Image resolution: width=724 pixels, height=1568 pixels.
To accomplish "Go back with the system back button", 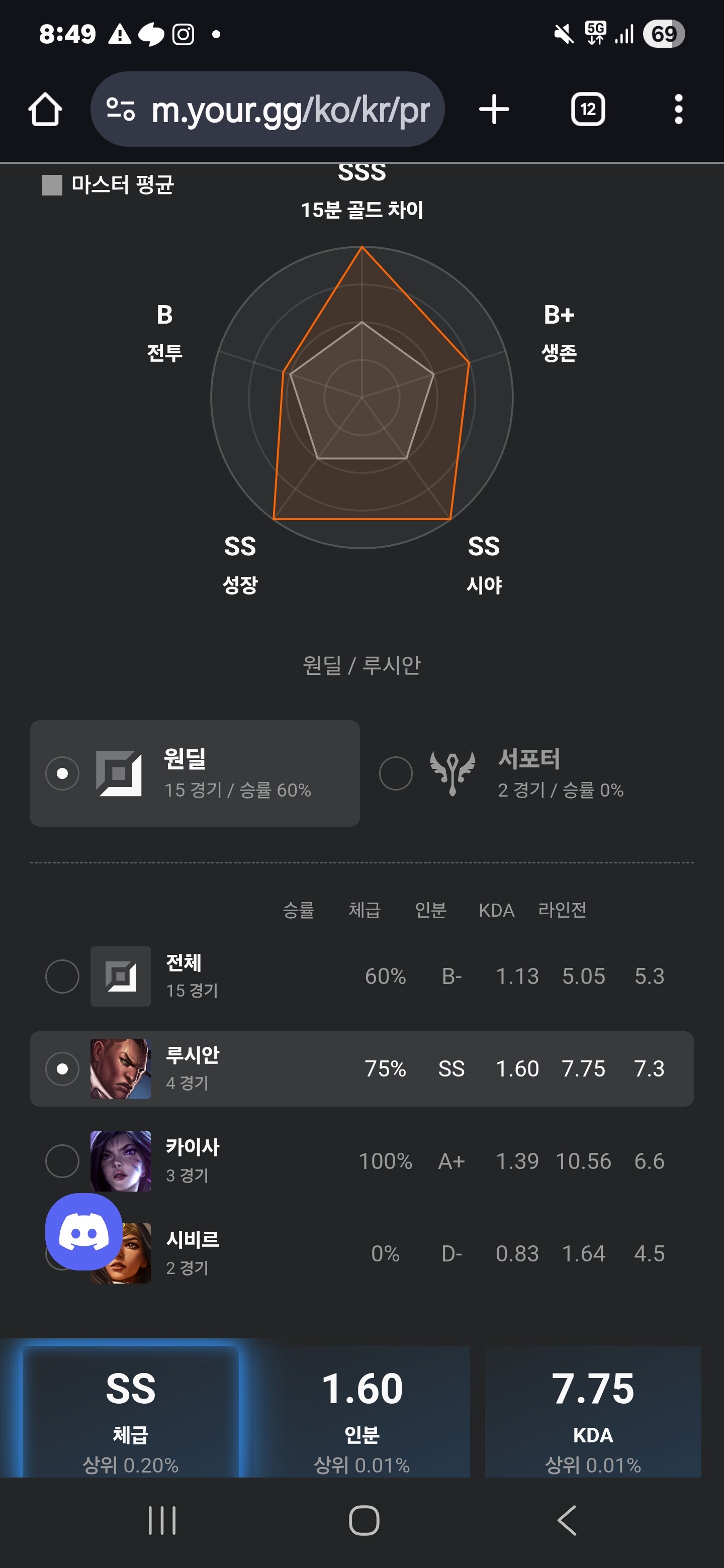I will coord(566,1521).
